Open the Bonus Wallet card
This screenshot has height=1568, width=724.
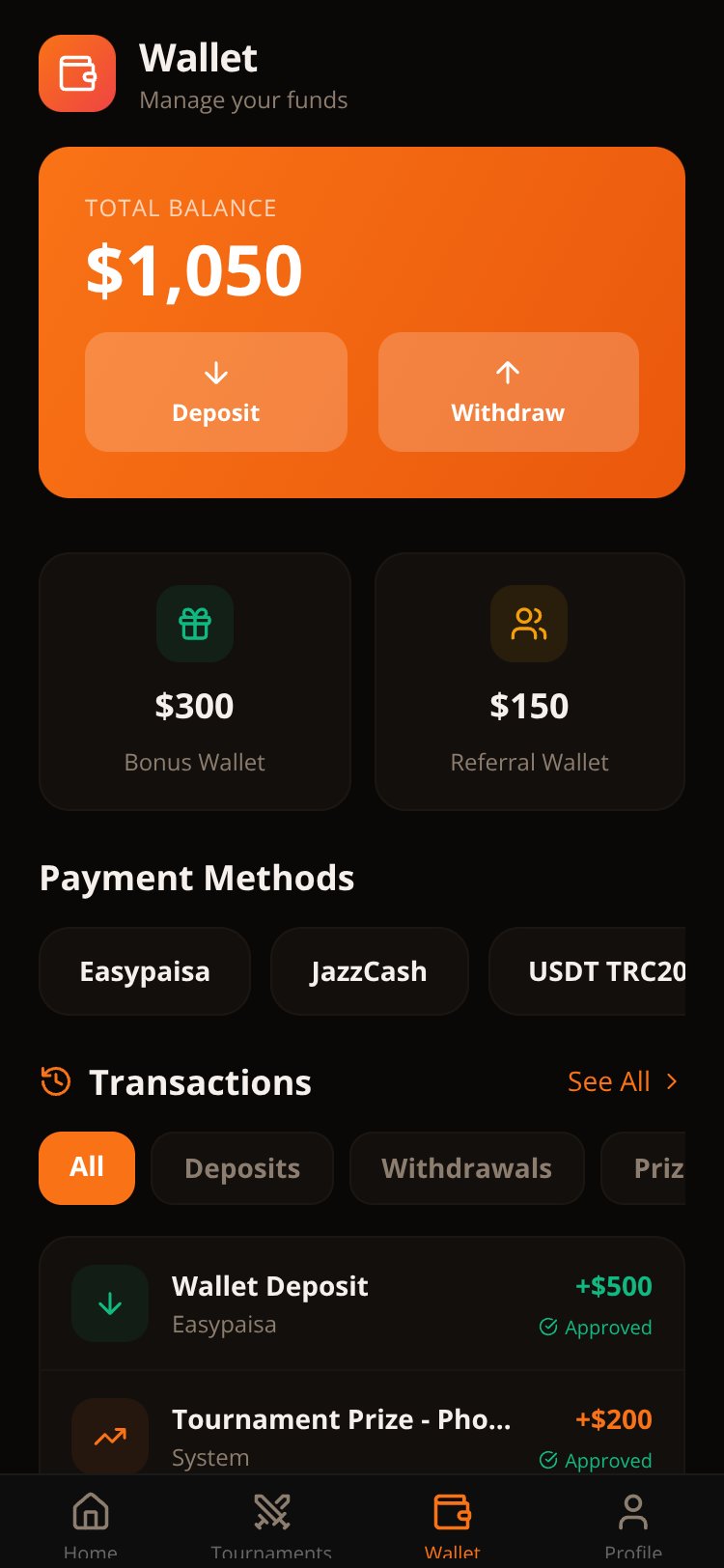coord(195,682)
